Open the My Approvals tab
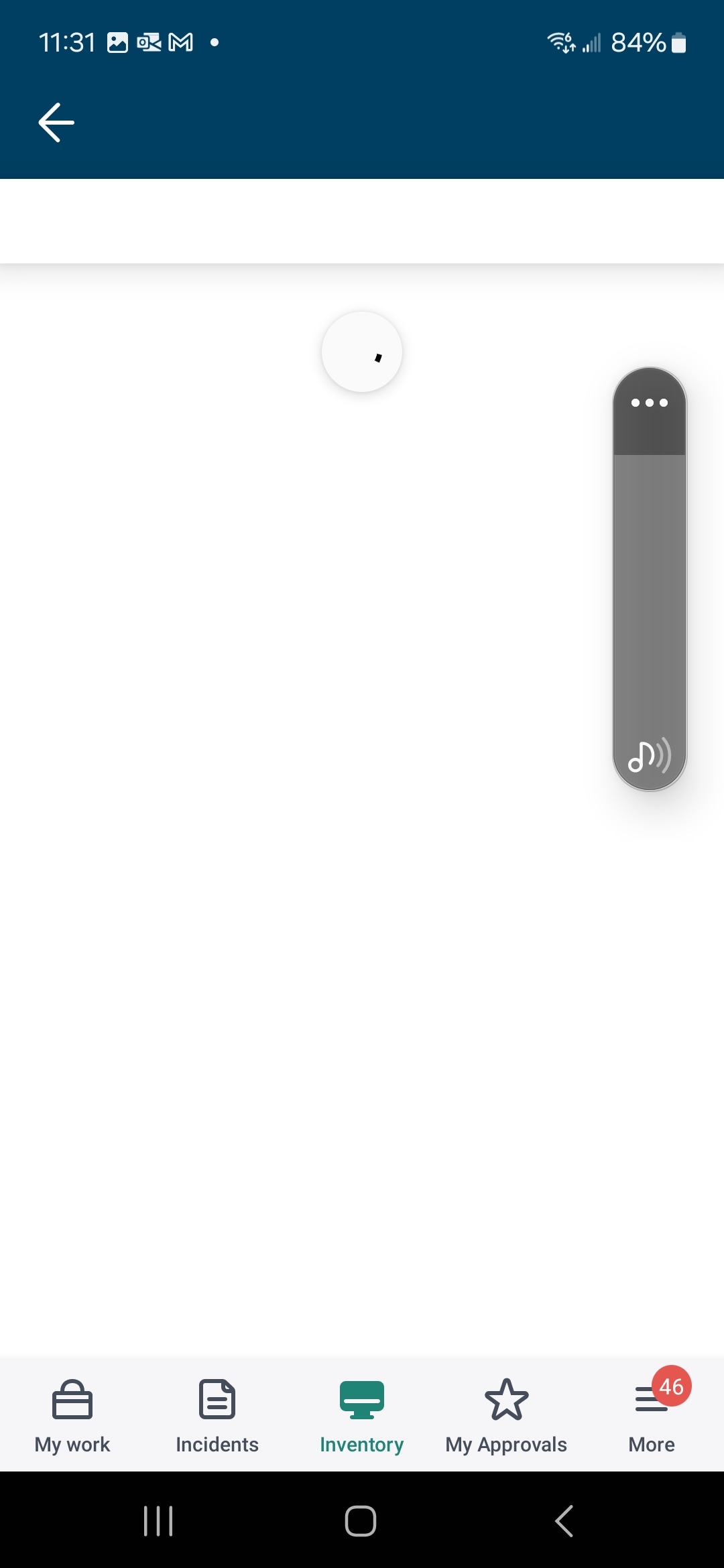This screenshot has width=724, height=1568. click(x=507, y=1417)
